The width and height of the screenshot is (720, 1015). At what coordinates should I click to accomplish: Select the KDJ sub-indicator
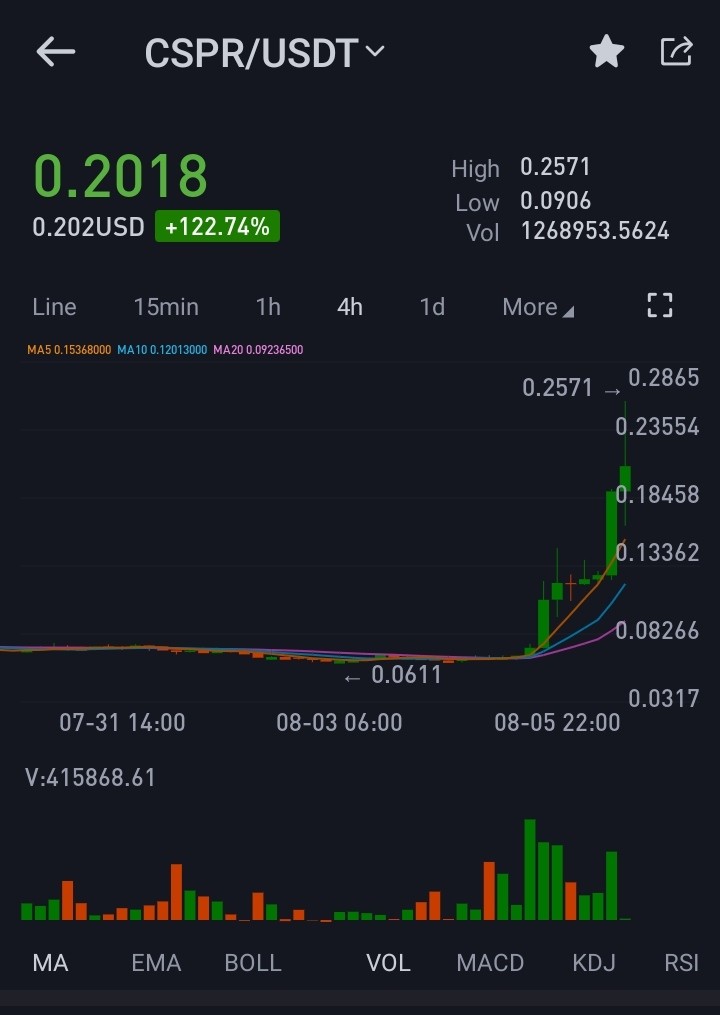click(594, 963)
